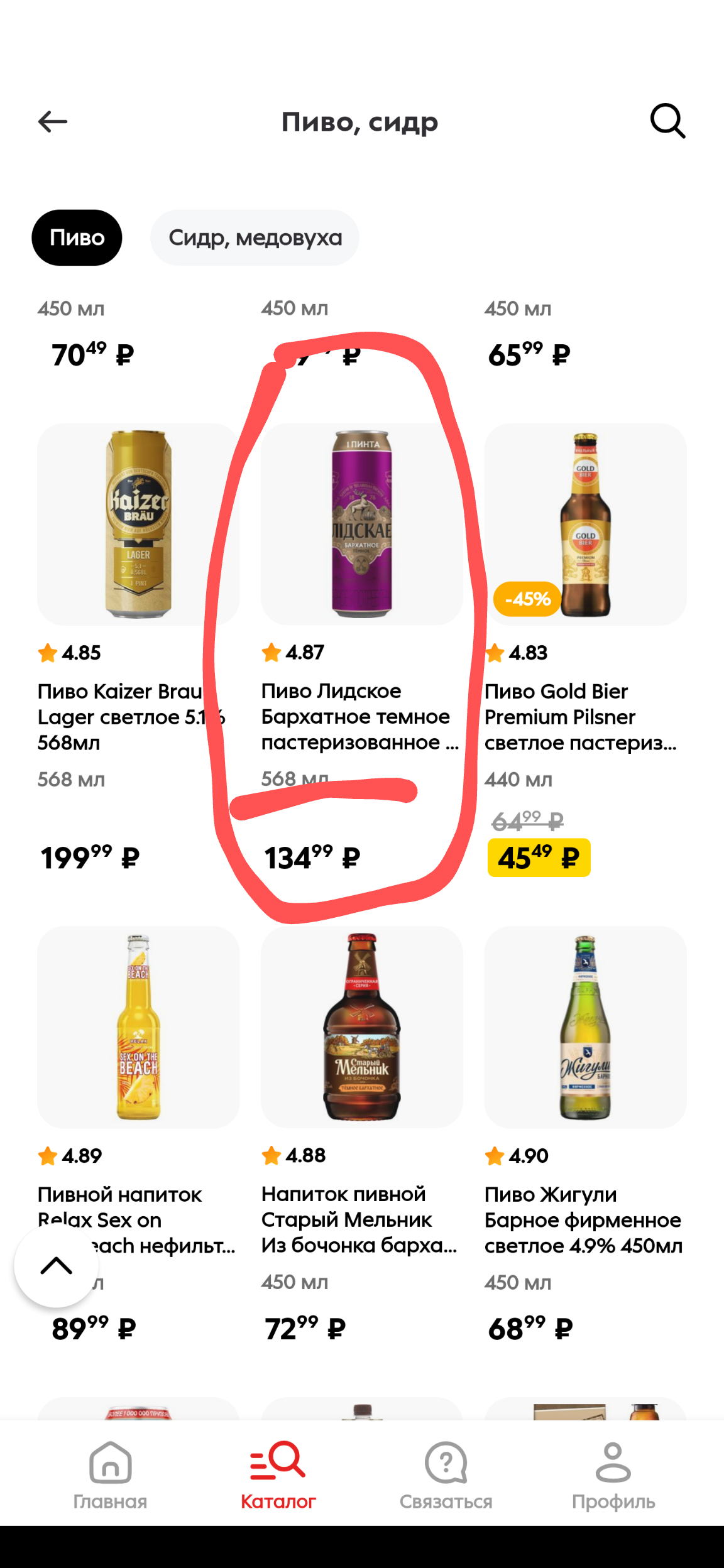Tap the scroll-to-top arrow button

56,1266
